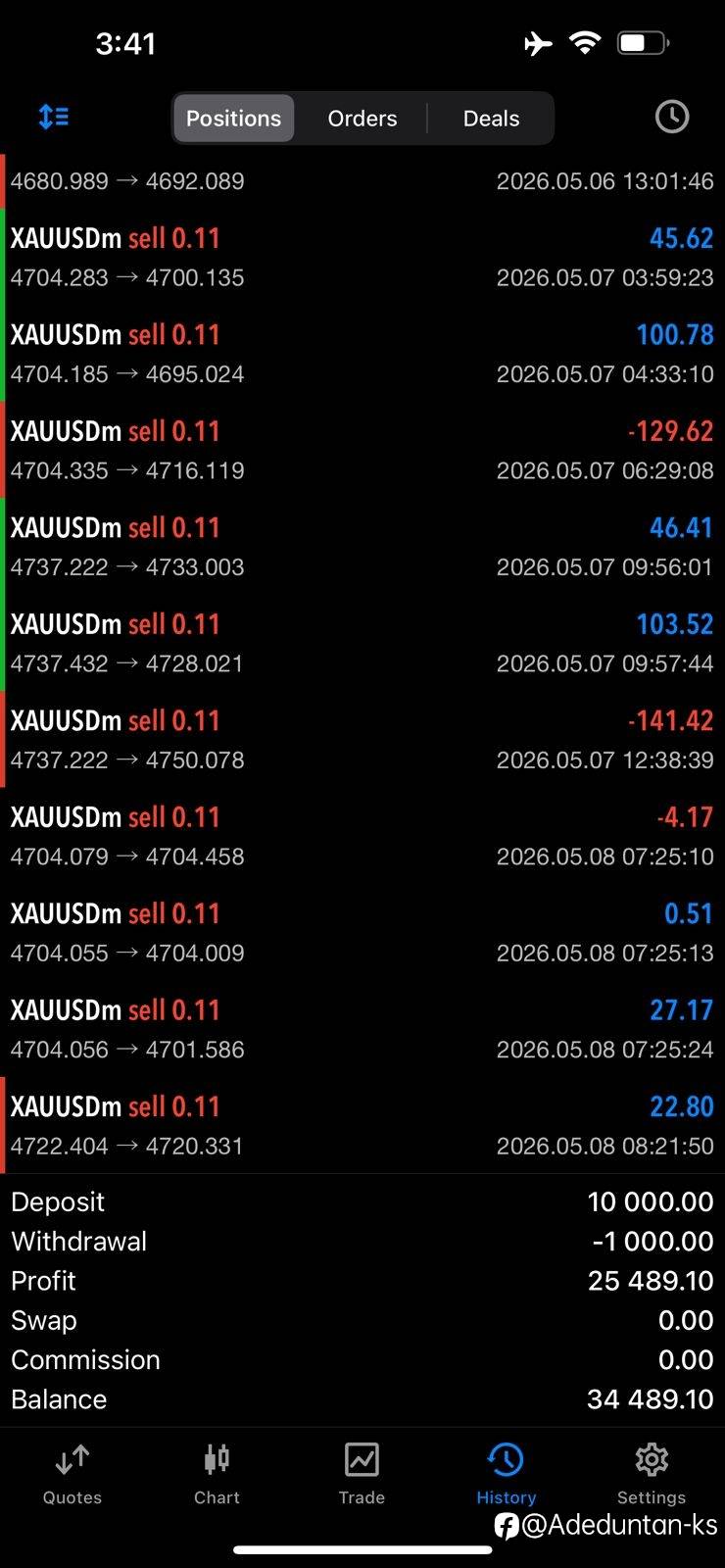Expand the position closed at 09:56:01

pos(362,547)
